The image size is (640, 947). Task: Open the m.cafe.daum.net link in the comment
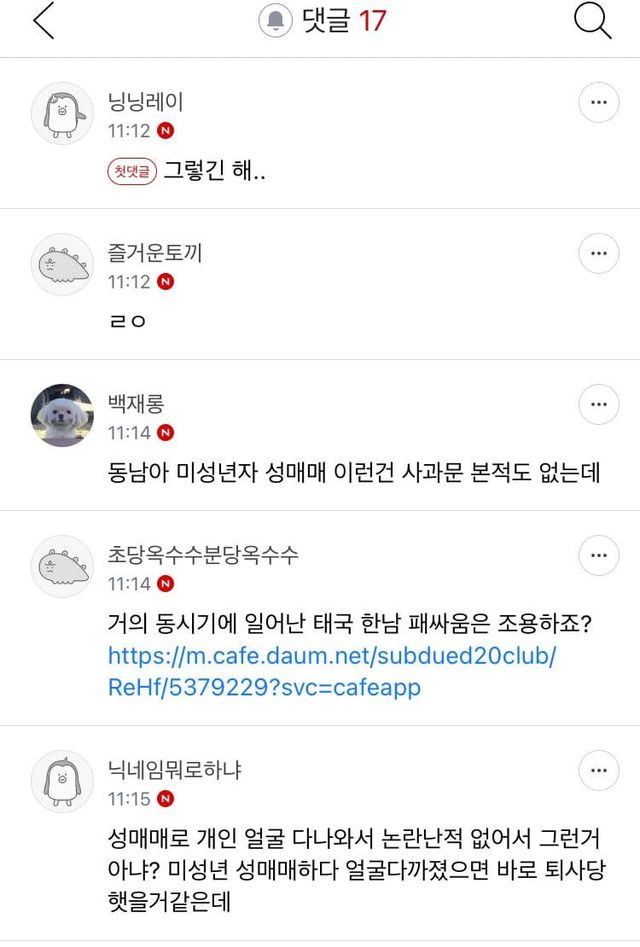(x=330, y=672)
